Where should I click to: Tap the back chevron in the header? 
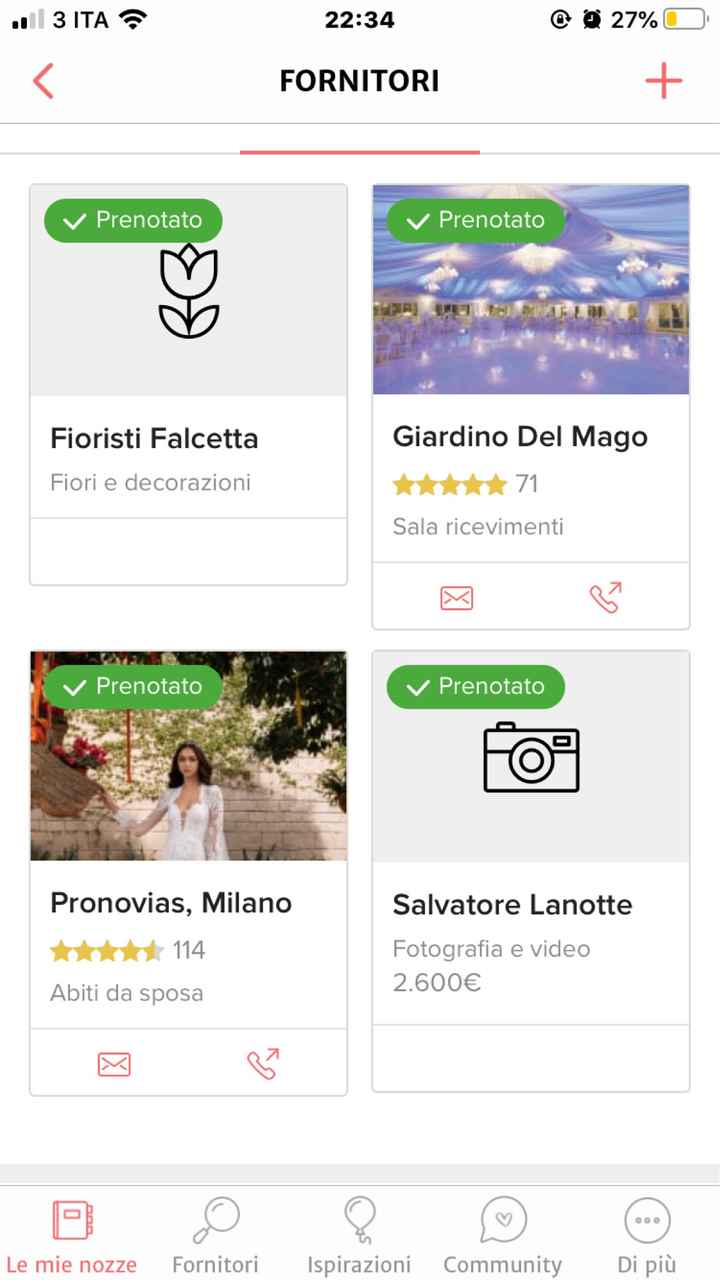point(43,80)
